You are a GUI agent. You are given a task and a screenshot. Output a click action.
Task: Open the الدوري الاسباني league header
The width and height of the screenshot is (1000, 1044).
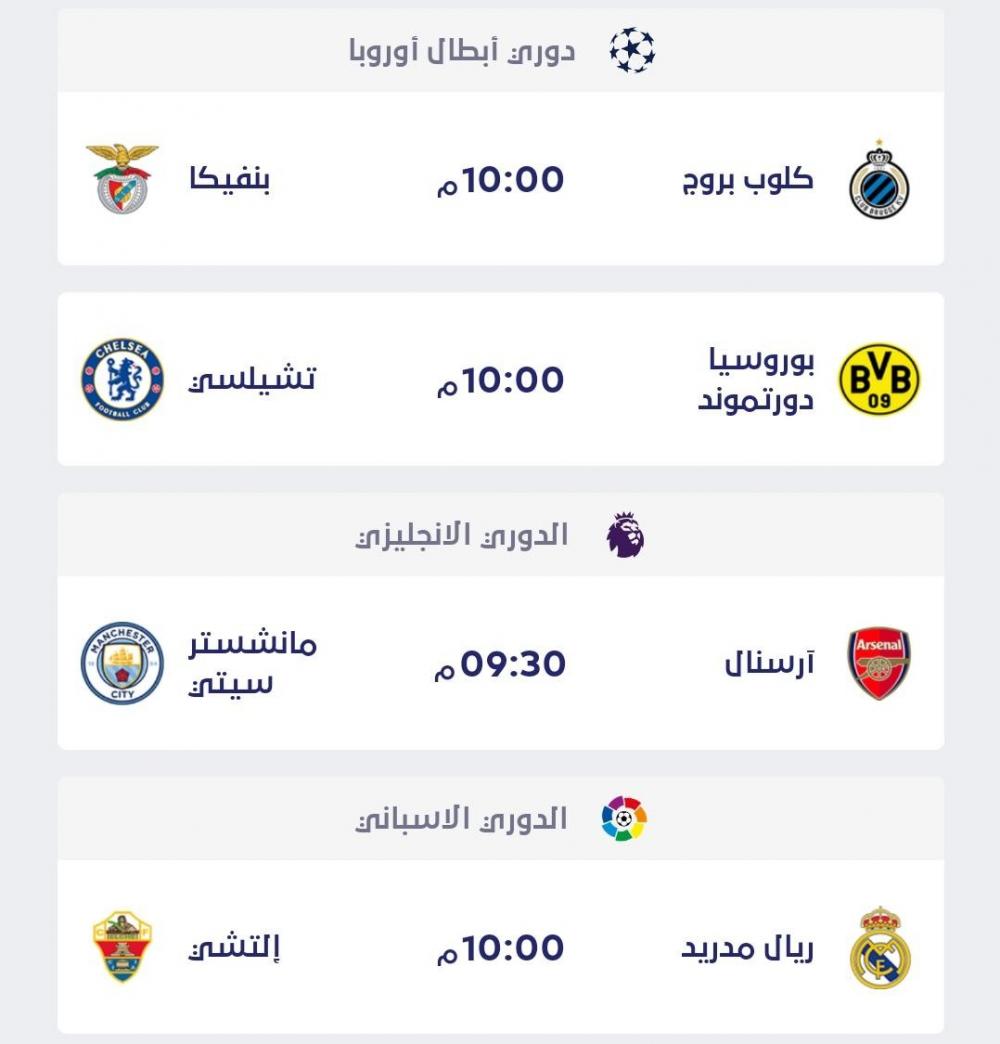(x=500, y=819)
